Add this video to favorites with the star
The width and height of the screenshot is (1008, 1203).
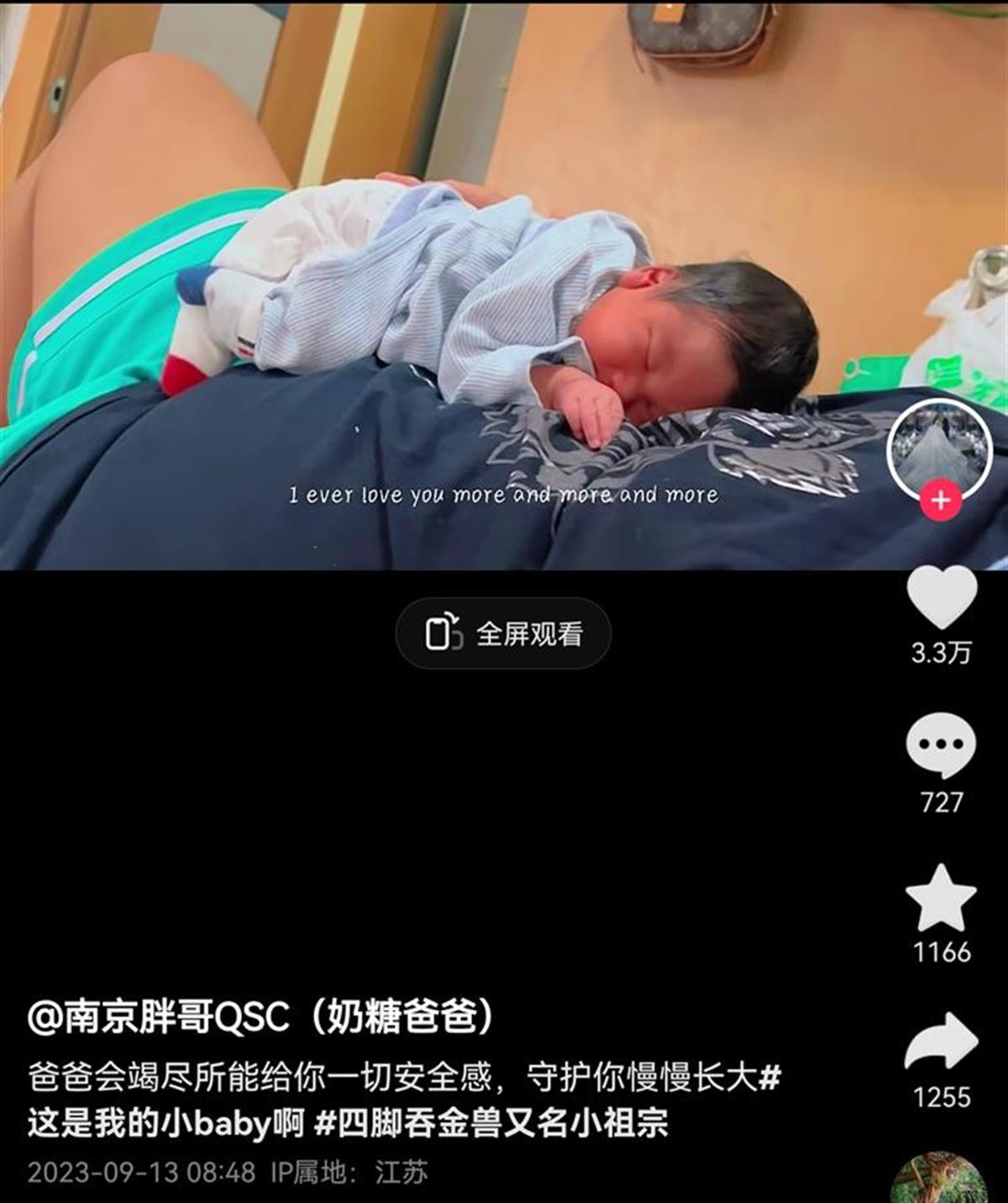941,899
